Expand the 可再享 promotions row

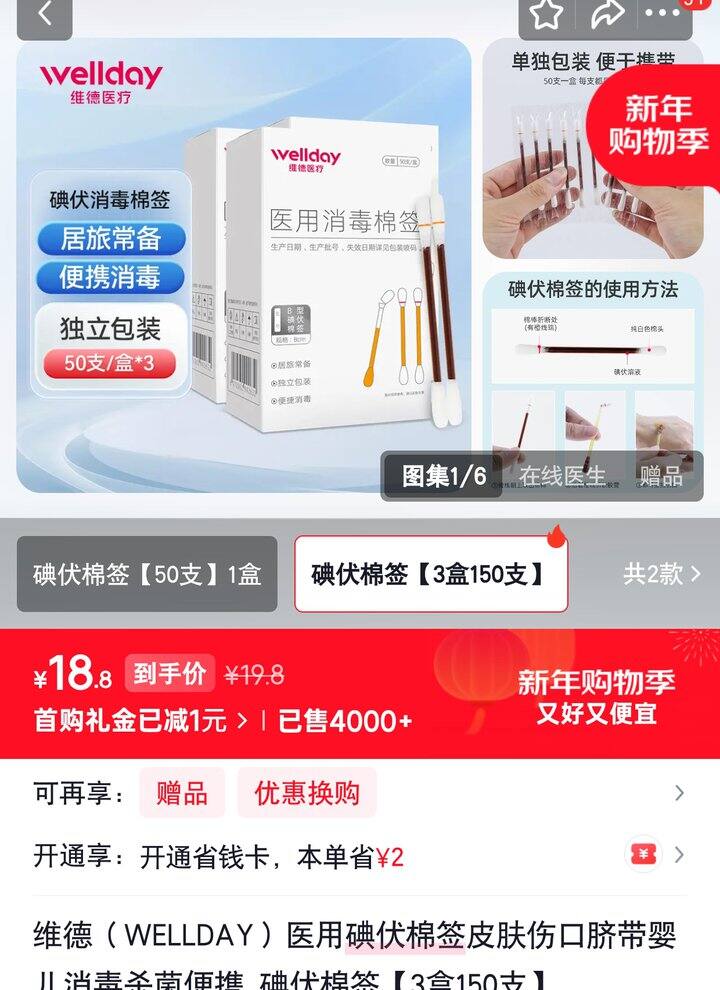click(x=679, y=794)
